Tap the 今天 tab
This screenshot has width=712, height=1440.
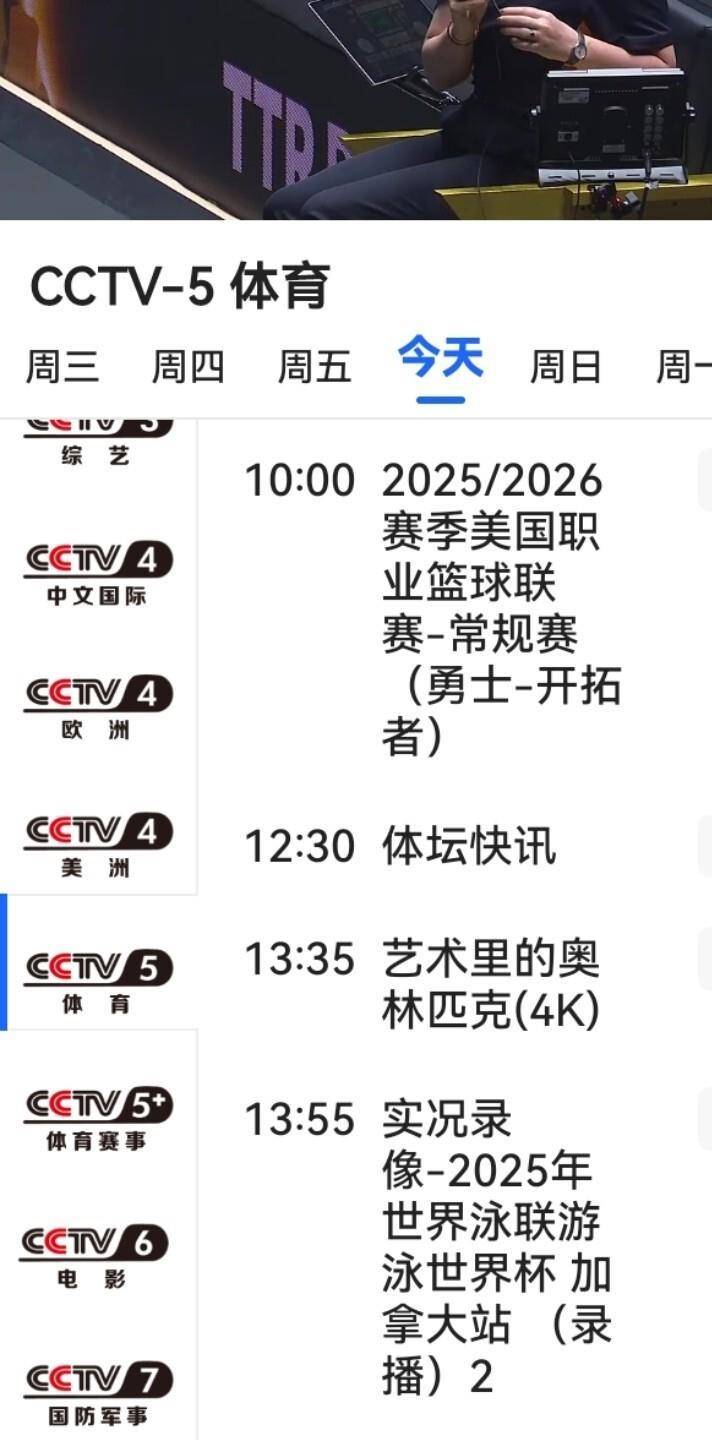point(440,360)
